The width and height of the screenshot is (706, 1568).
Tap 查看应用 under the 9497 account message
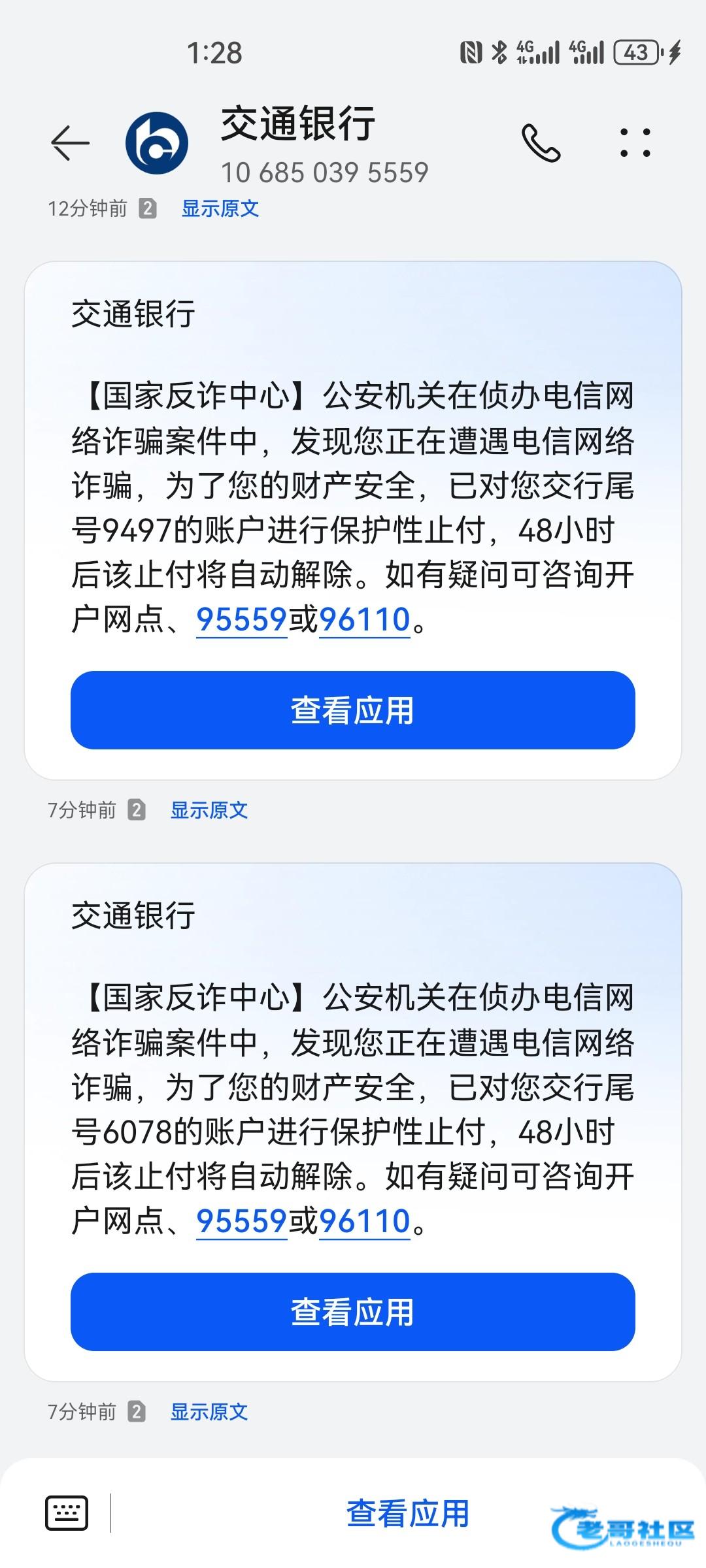(352, 710)
